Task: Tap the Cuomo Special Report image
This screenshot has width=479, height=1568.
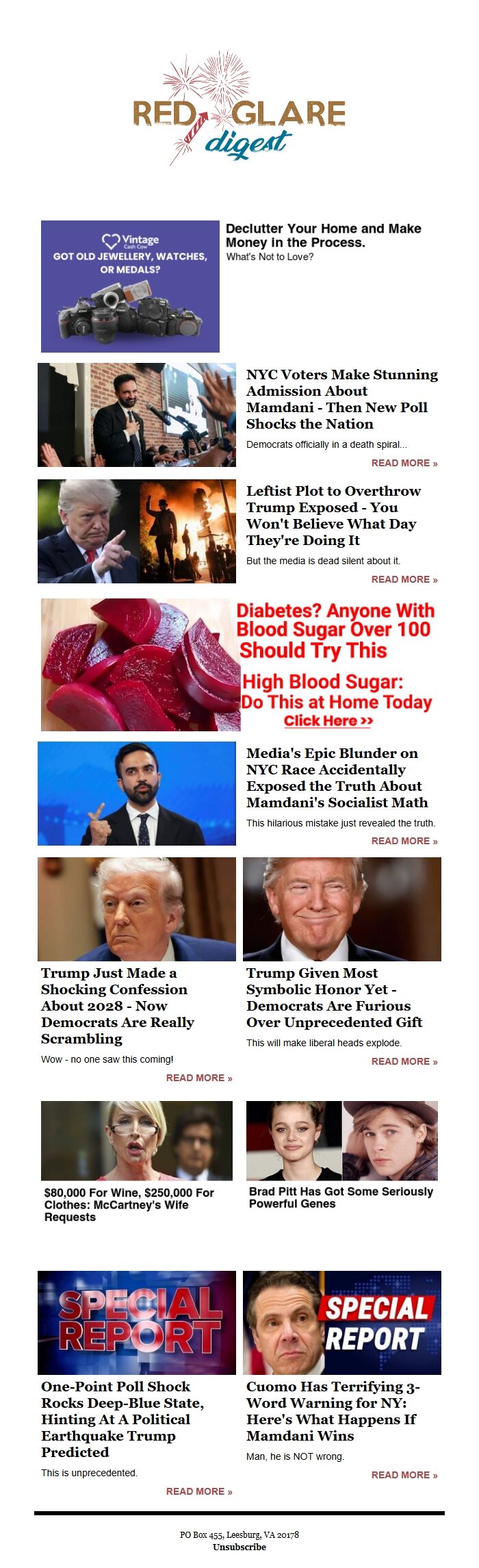Action: [342, 1323]
